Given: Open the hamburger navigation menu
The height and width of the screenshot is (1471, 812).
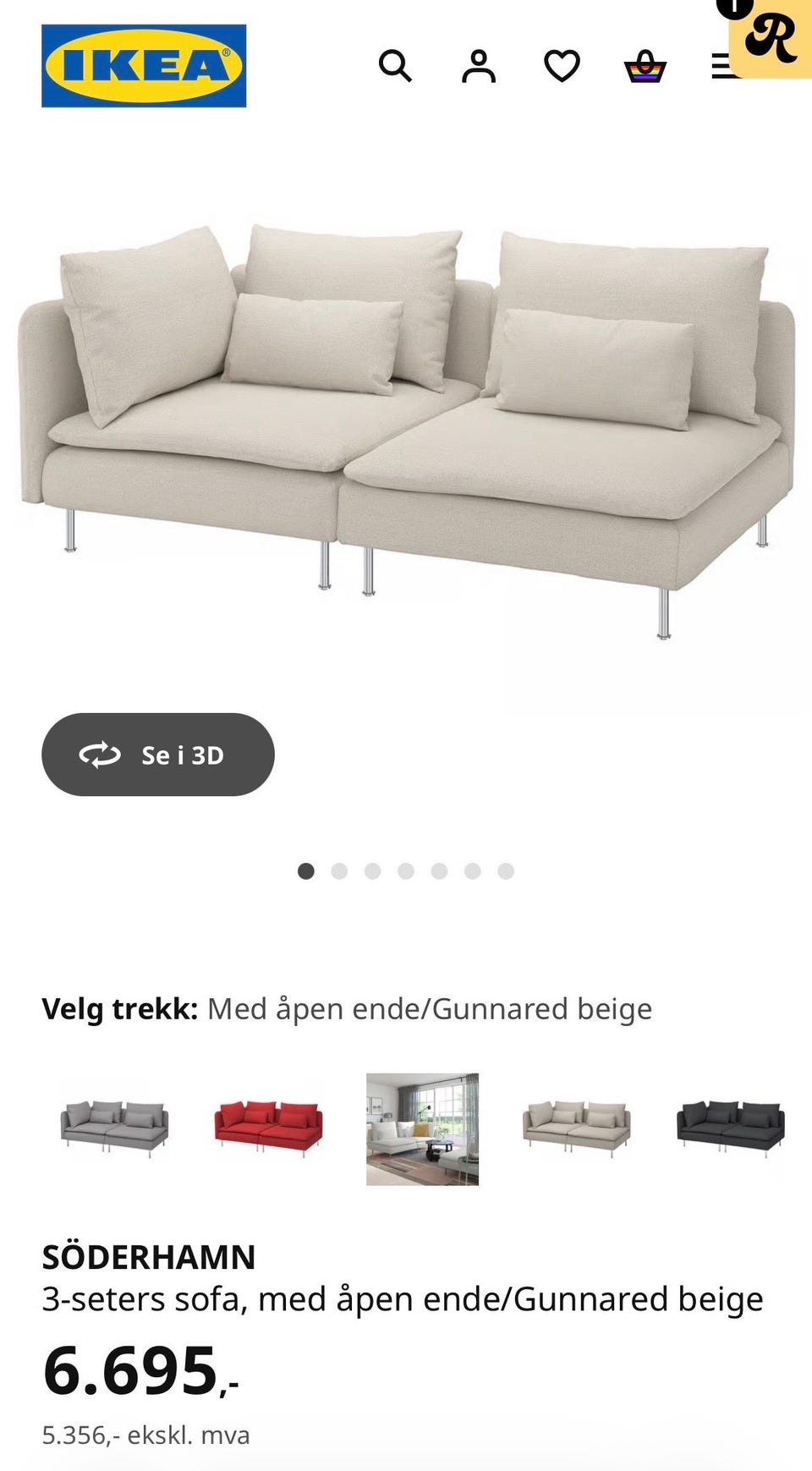Looking at the screenshot, I should click(721, 67).
